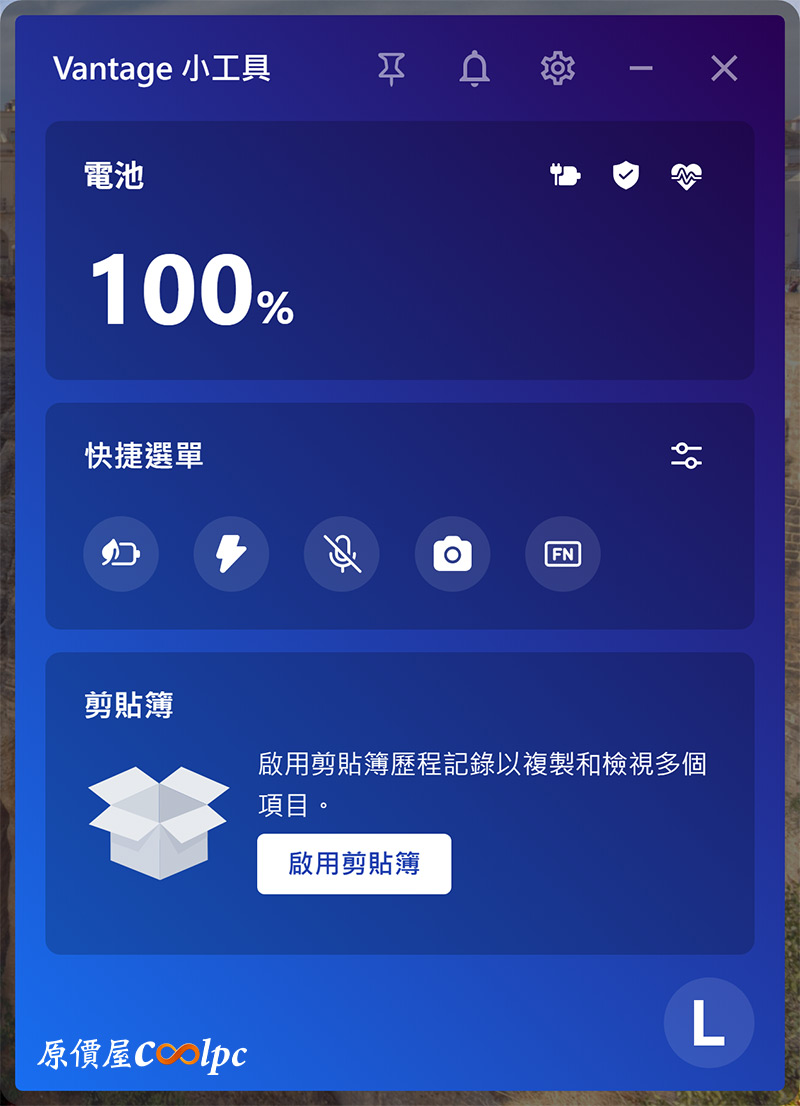Toggle the battery saver leaf shortcut
Image resolution: width=800 pixels, height=1106 pixels.
coord(121,554)
